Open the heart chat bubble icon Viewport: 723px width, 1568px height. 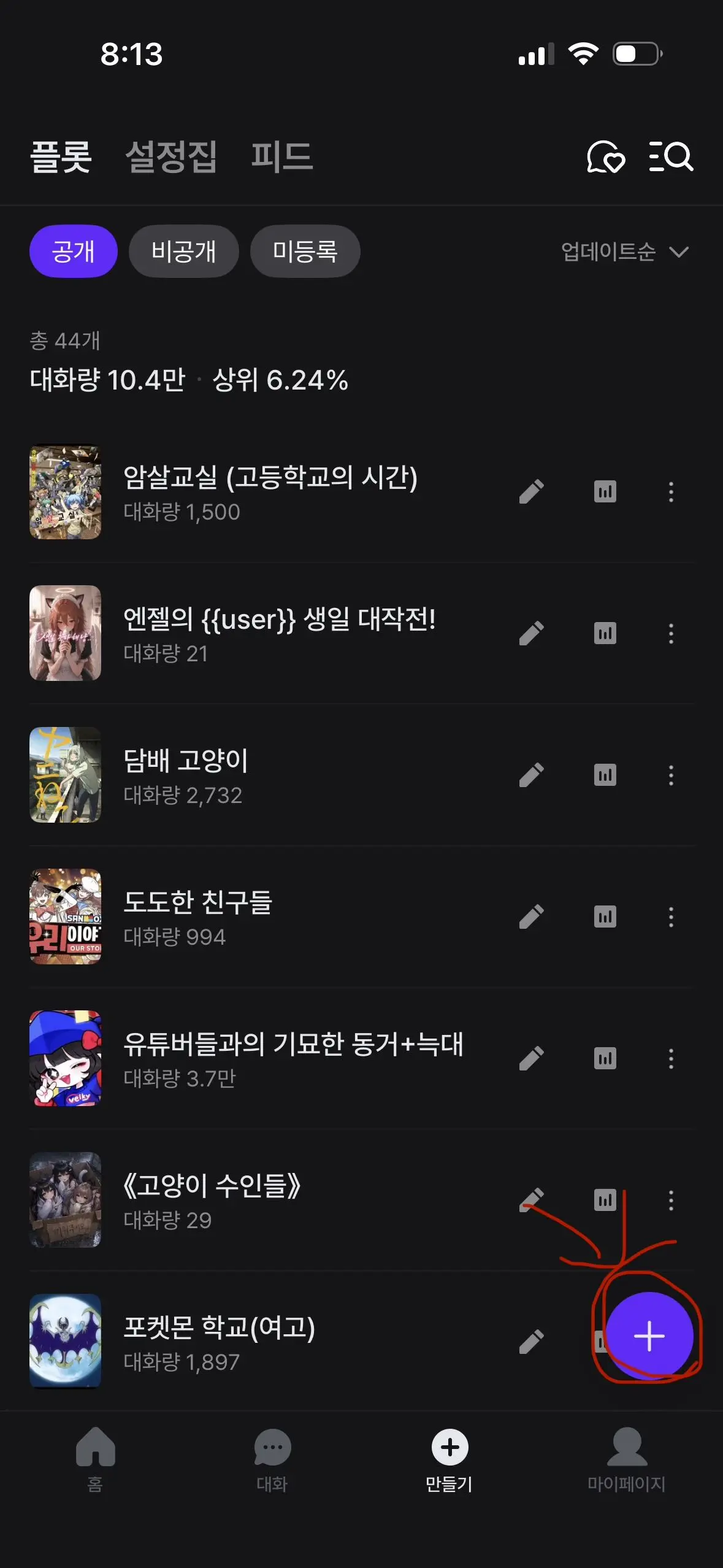pos(606,157)
